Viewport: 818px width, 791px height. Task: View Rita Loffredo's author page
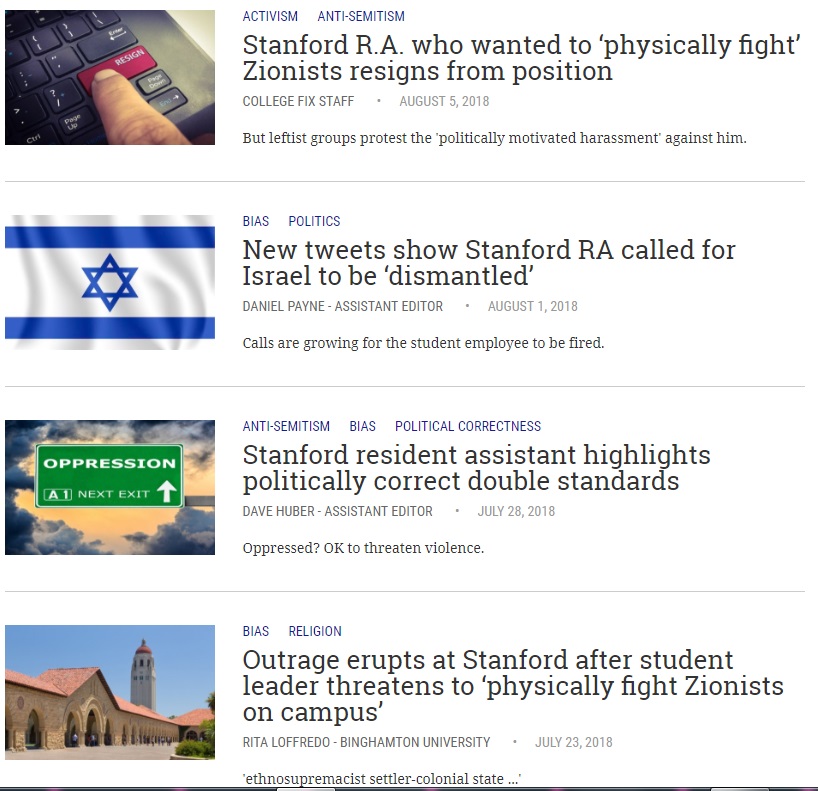pos(366,742)
